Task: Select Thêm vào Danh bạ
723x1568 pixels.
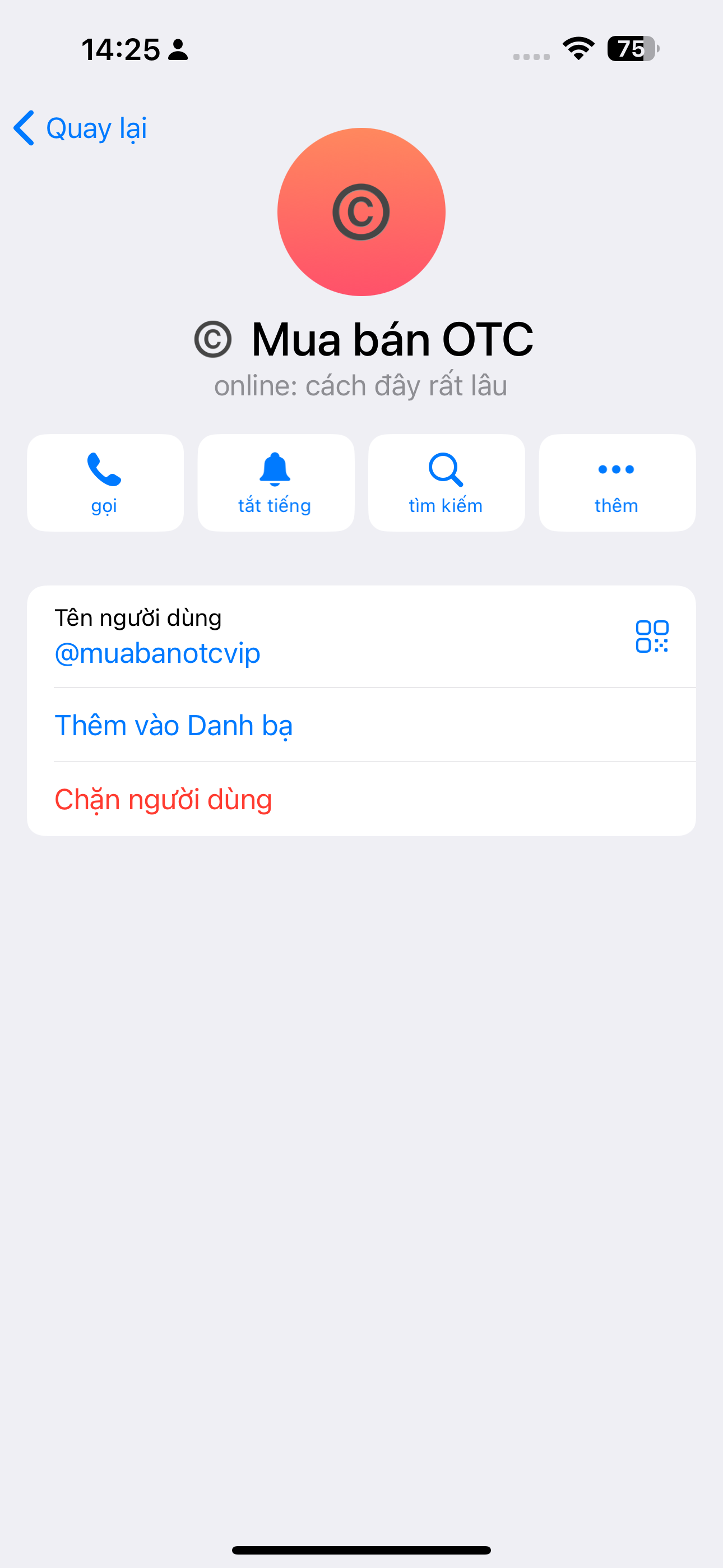Action: 361,725
